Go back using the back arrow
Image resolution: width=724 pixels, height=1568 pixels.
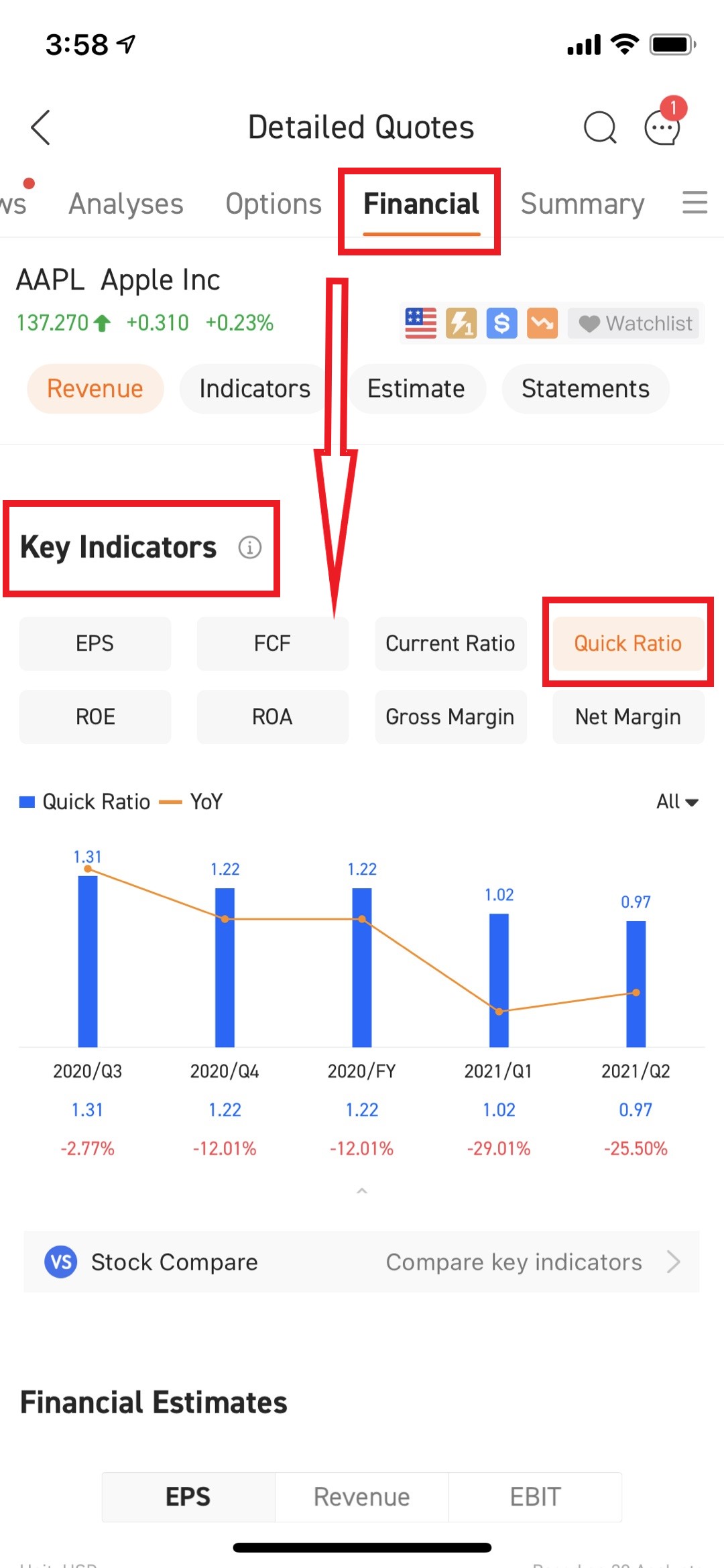pos(41,127)
